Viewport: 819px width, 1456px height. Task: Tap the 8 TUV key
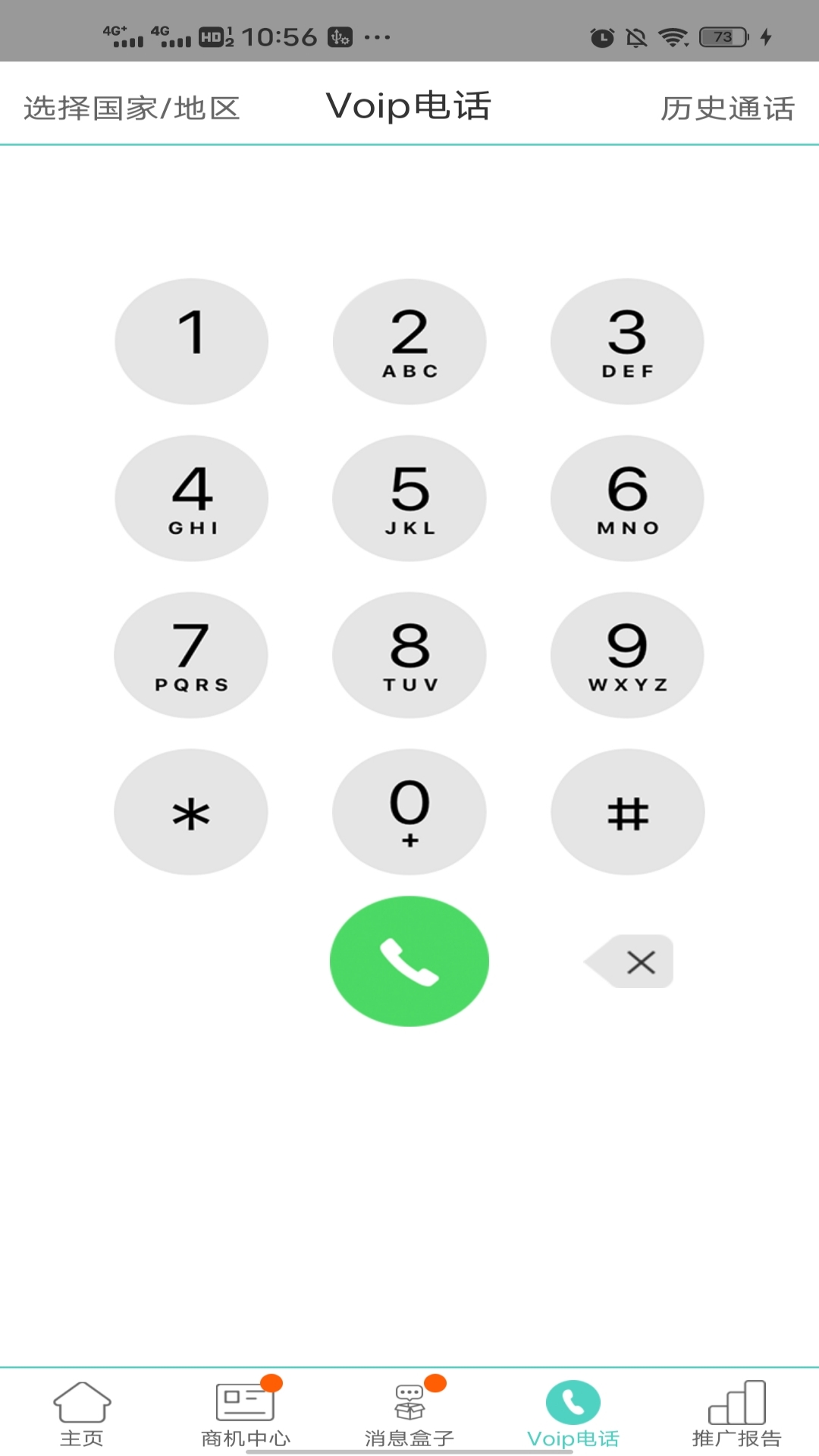pos(409,655)
